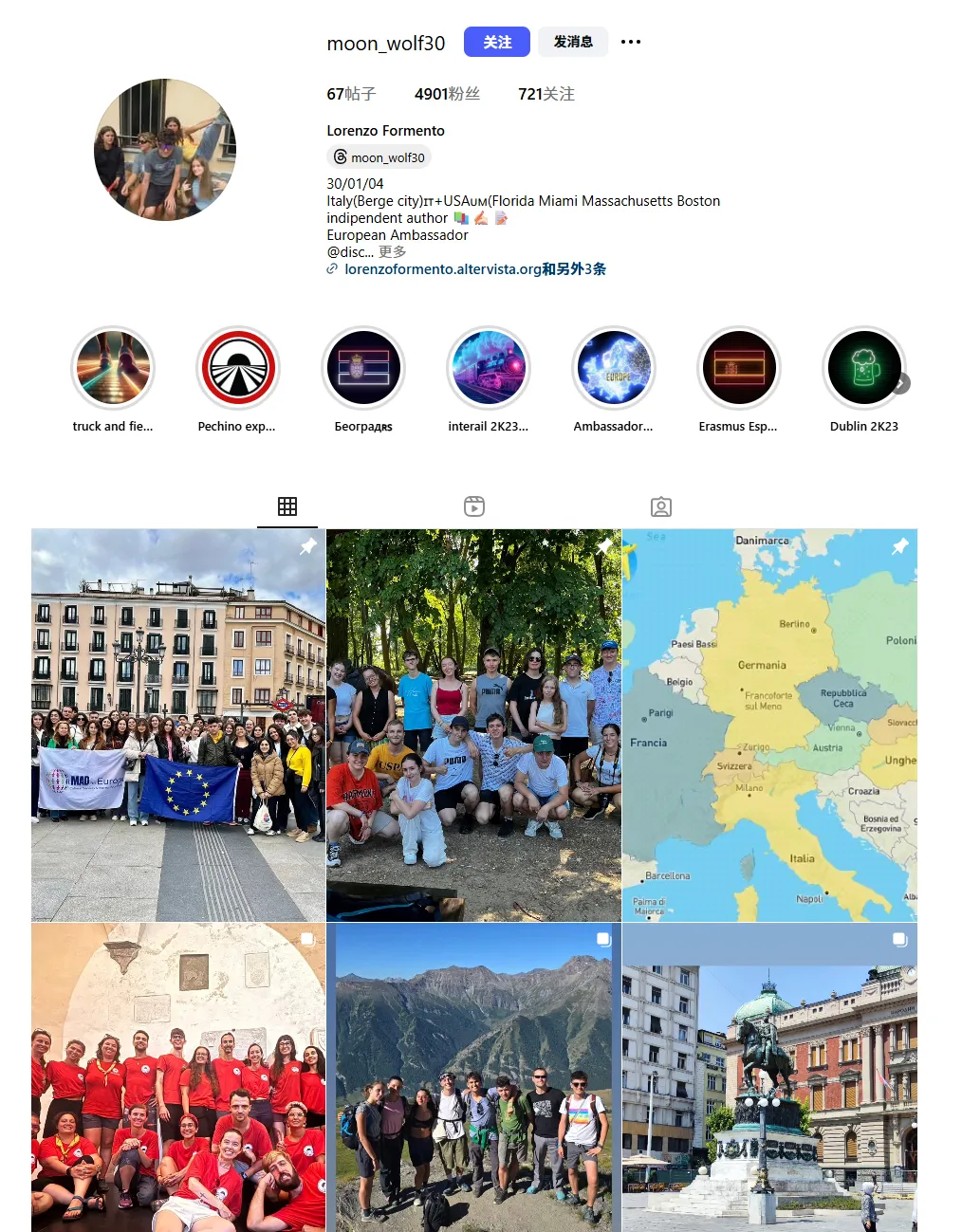This screenshot has width=962, height=1232.
Task: Open the "truck and fie..." story highlight
Action: click(113, 368)
